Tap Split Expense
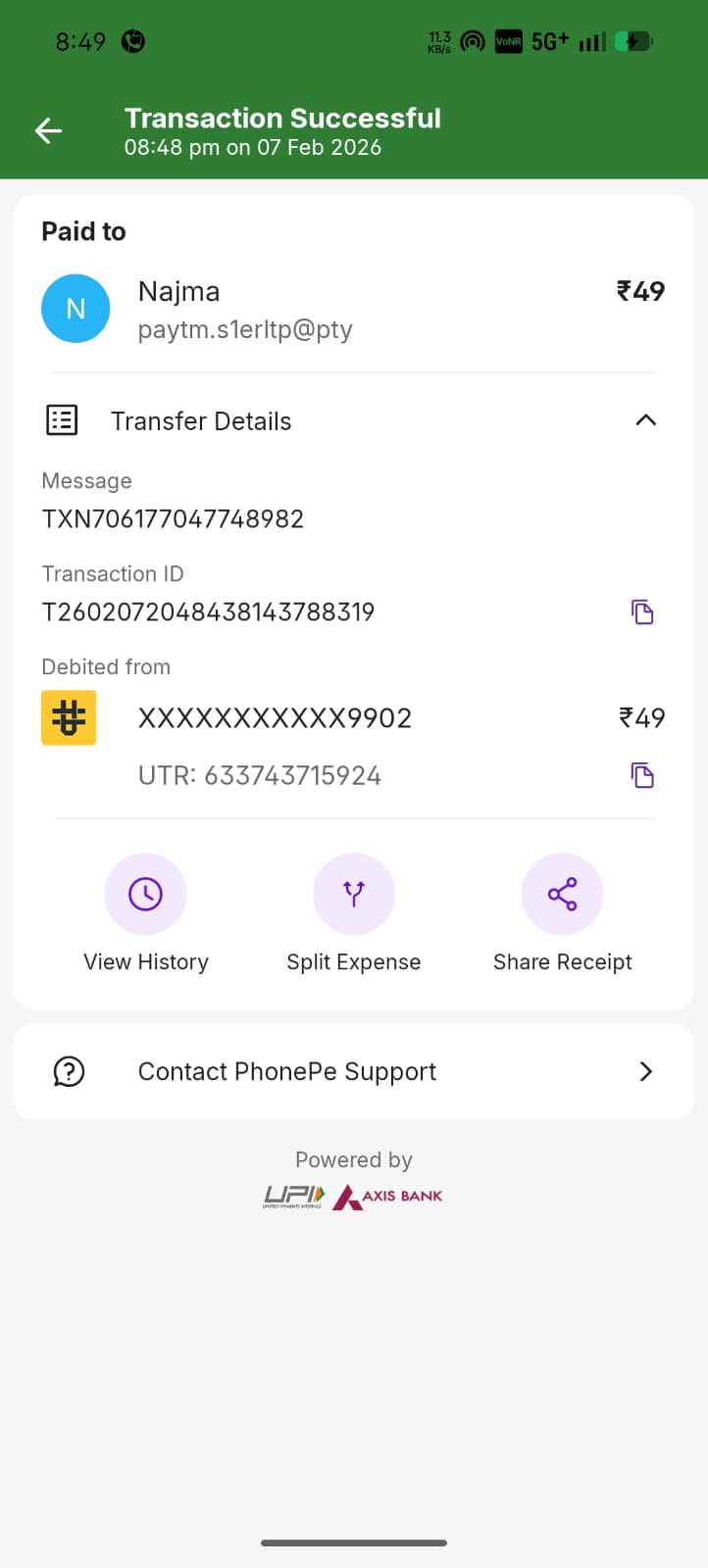The width and height of the screenshot is (708, 1568). point(353,895)
